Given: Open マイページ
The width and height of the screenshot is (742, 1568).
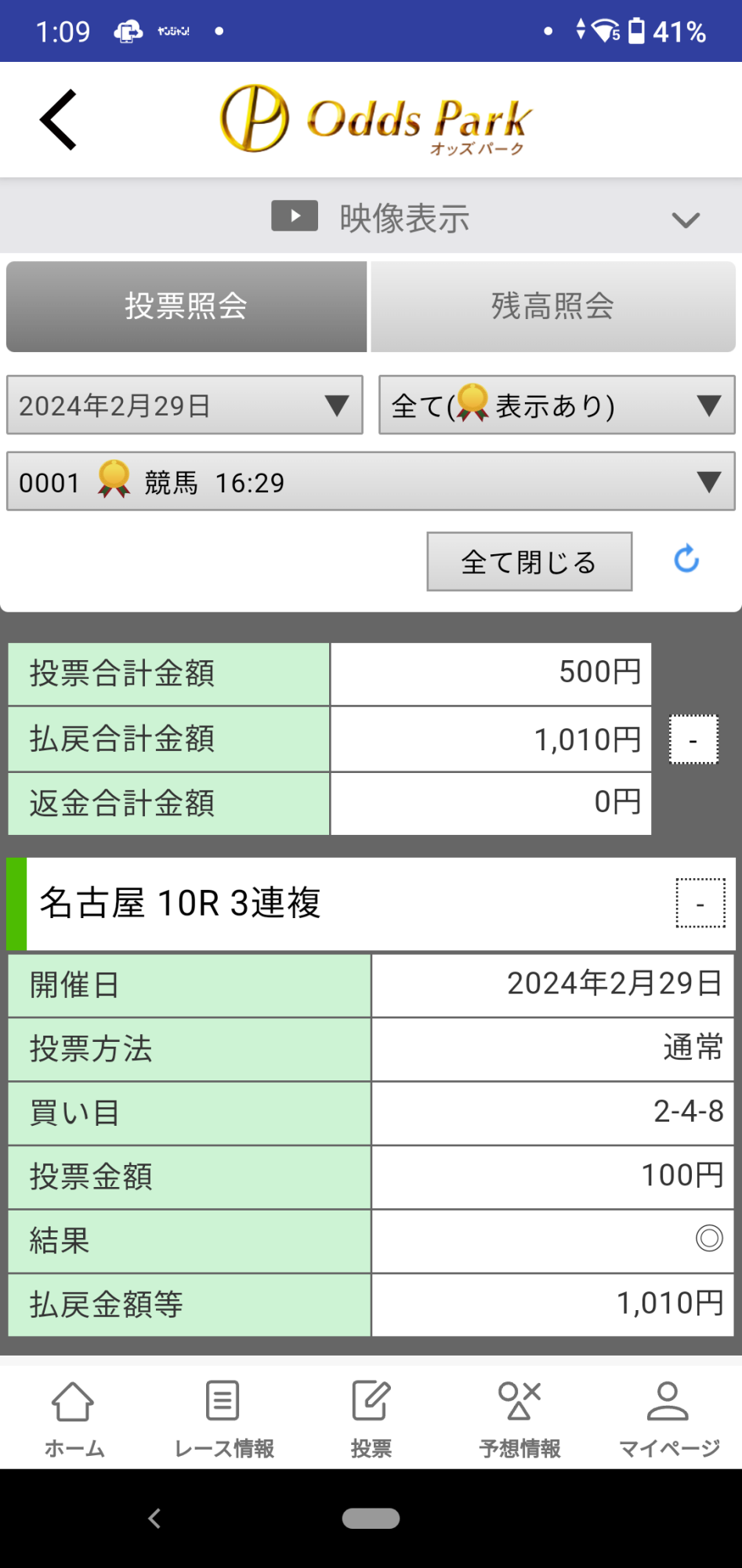Looking at the screenshot, I should tap(668, 1418).
